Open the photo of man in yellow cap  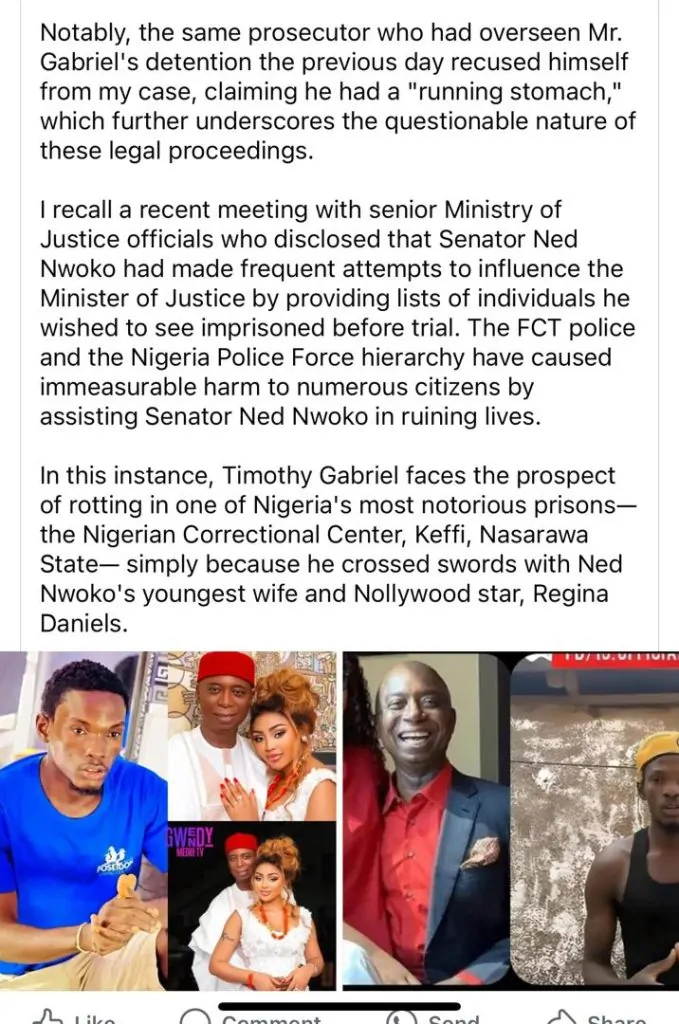pyautogui.click(x=598, y=830)
